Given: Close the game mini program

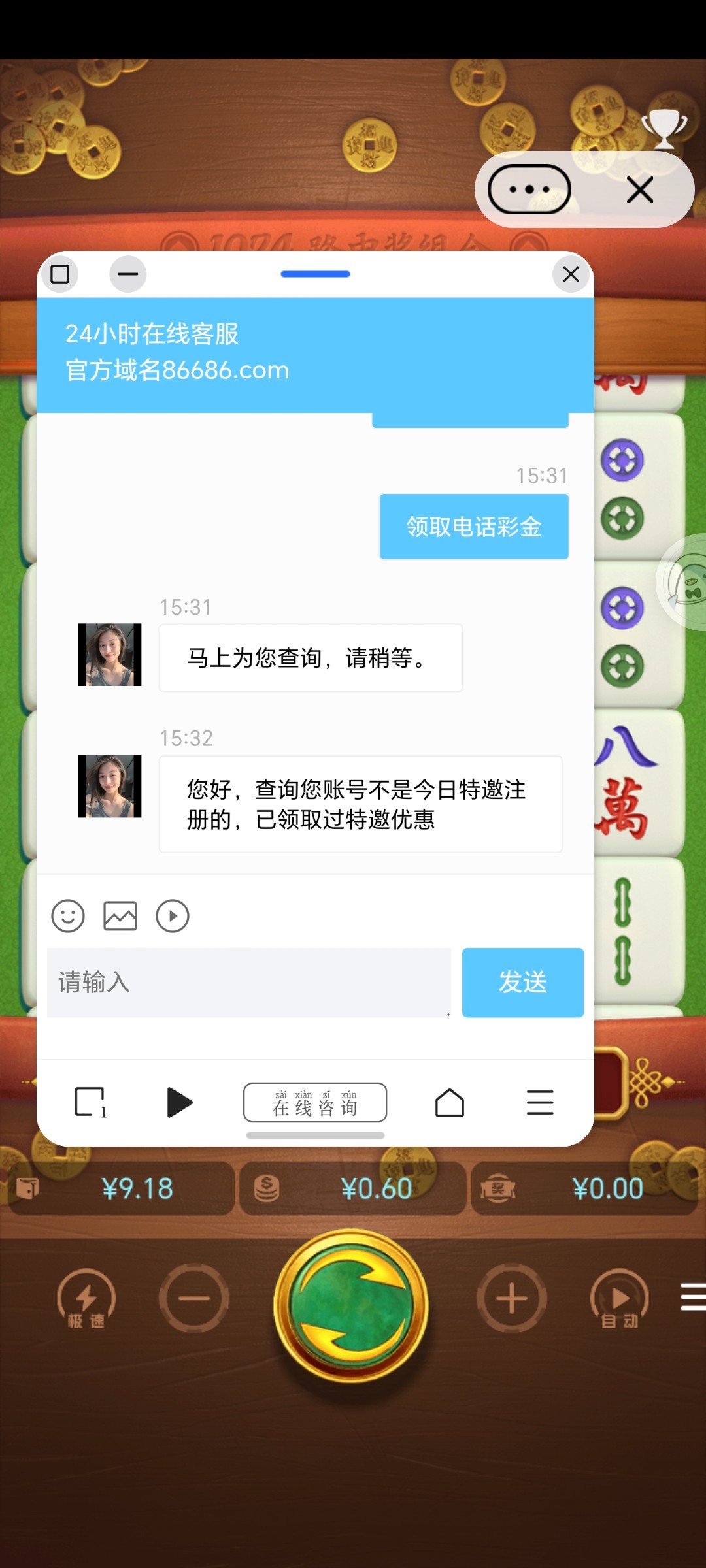Looking at the screenshot, I should [x=639, y=190].
